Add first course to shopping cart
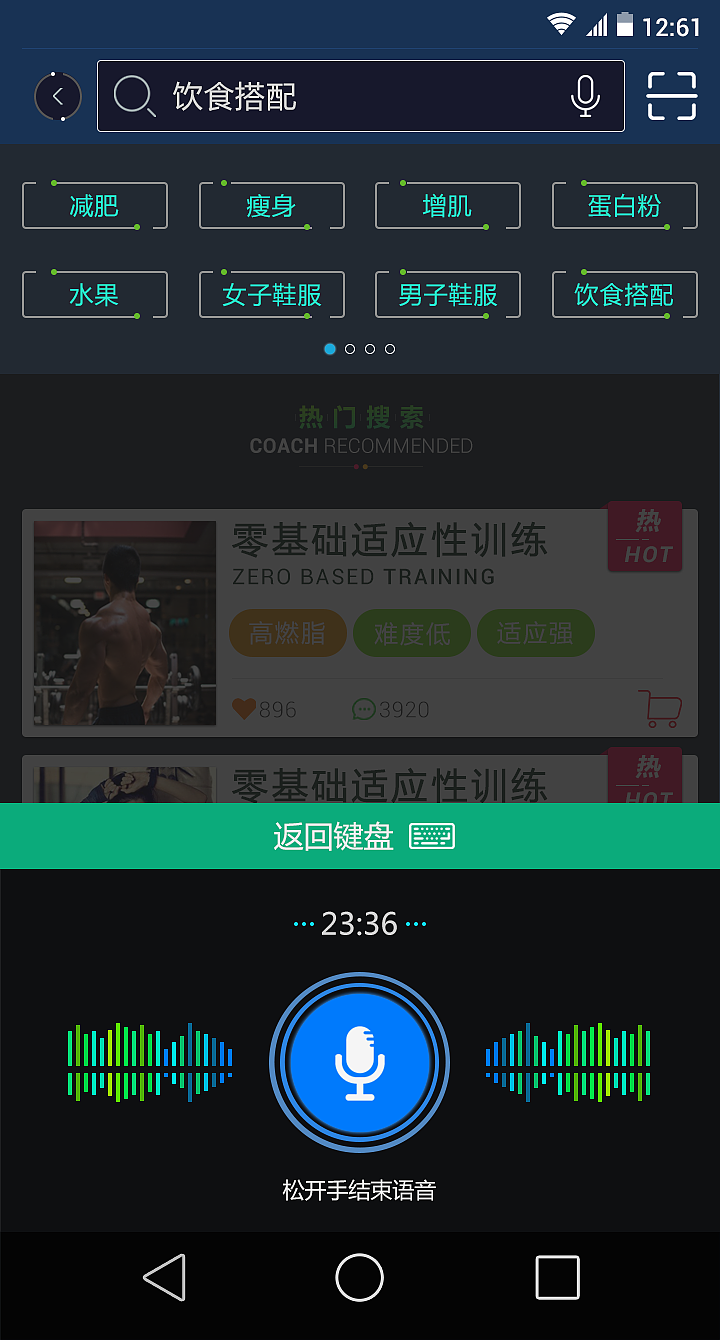 pyautogui.click(x=659, y=708)
